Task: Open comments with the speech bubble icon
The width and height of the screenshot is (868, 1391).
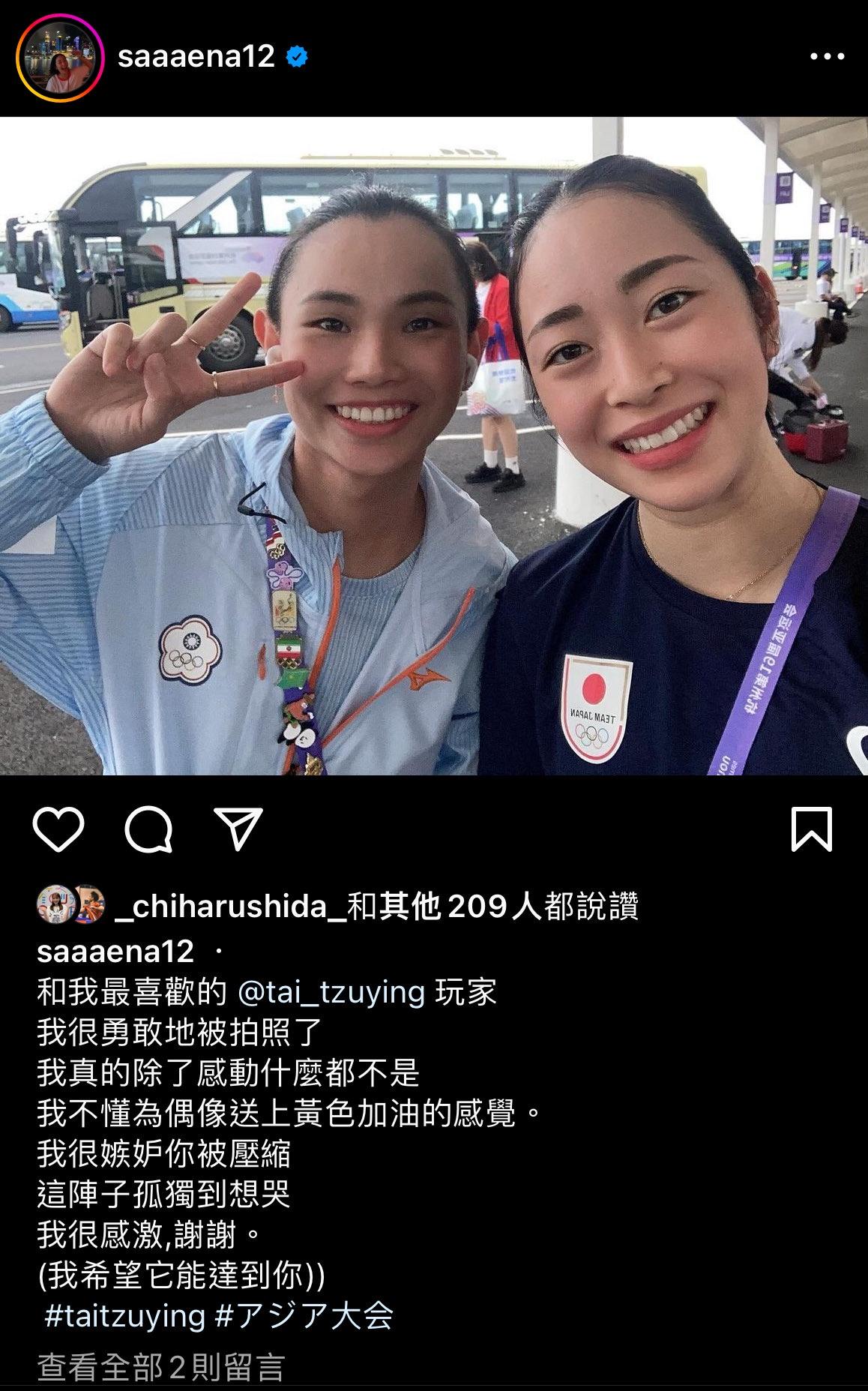Action: [x=148, y=829]
